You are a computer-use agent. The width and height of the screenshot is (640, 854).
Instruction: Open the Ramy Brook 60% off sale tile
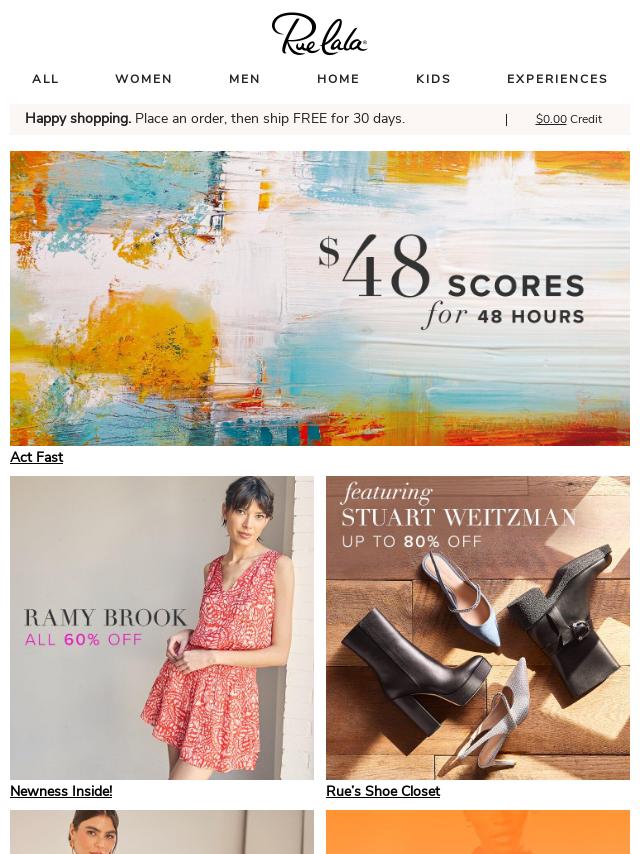pos(162,627)
